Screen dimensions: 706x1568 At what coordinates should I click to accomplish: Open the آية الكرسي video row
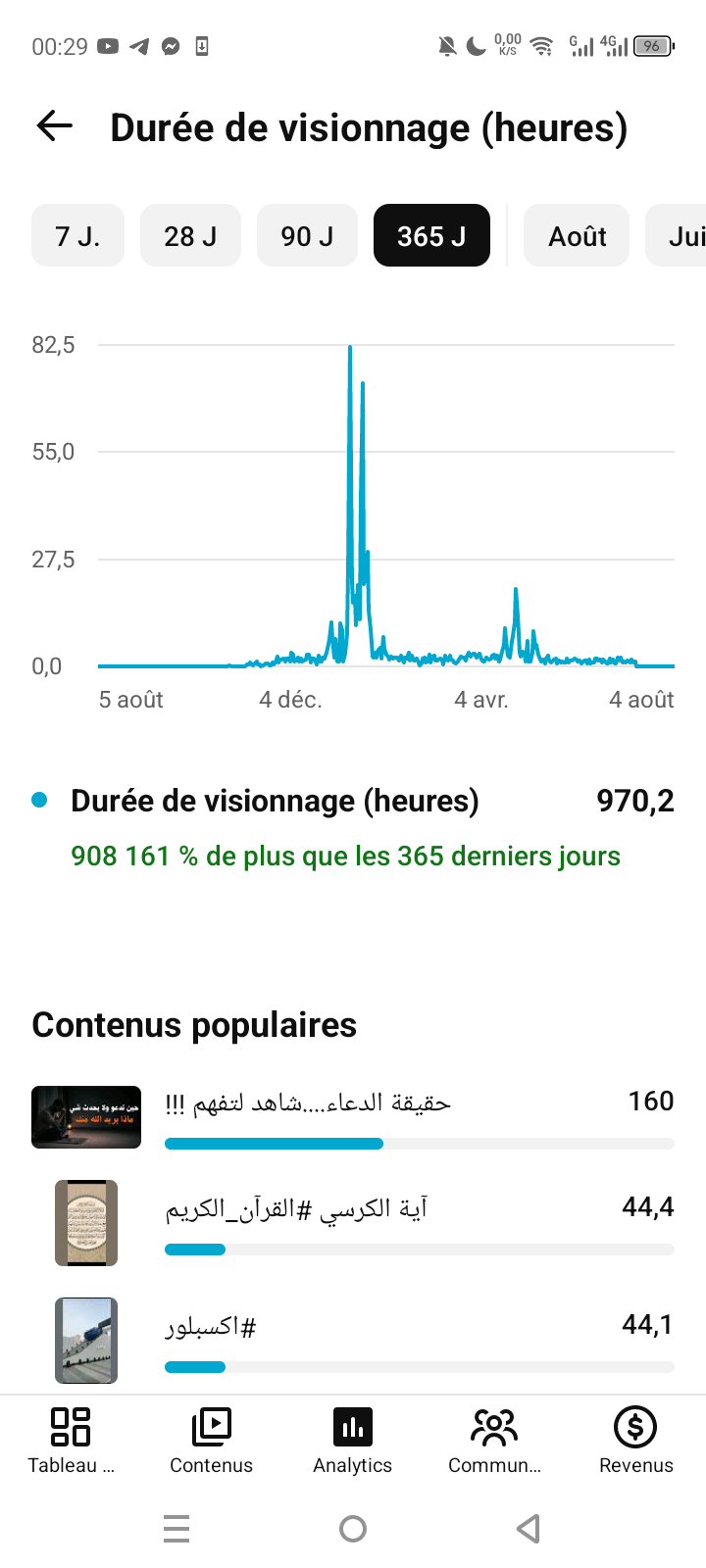[353, 1223]
